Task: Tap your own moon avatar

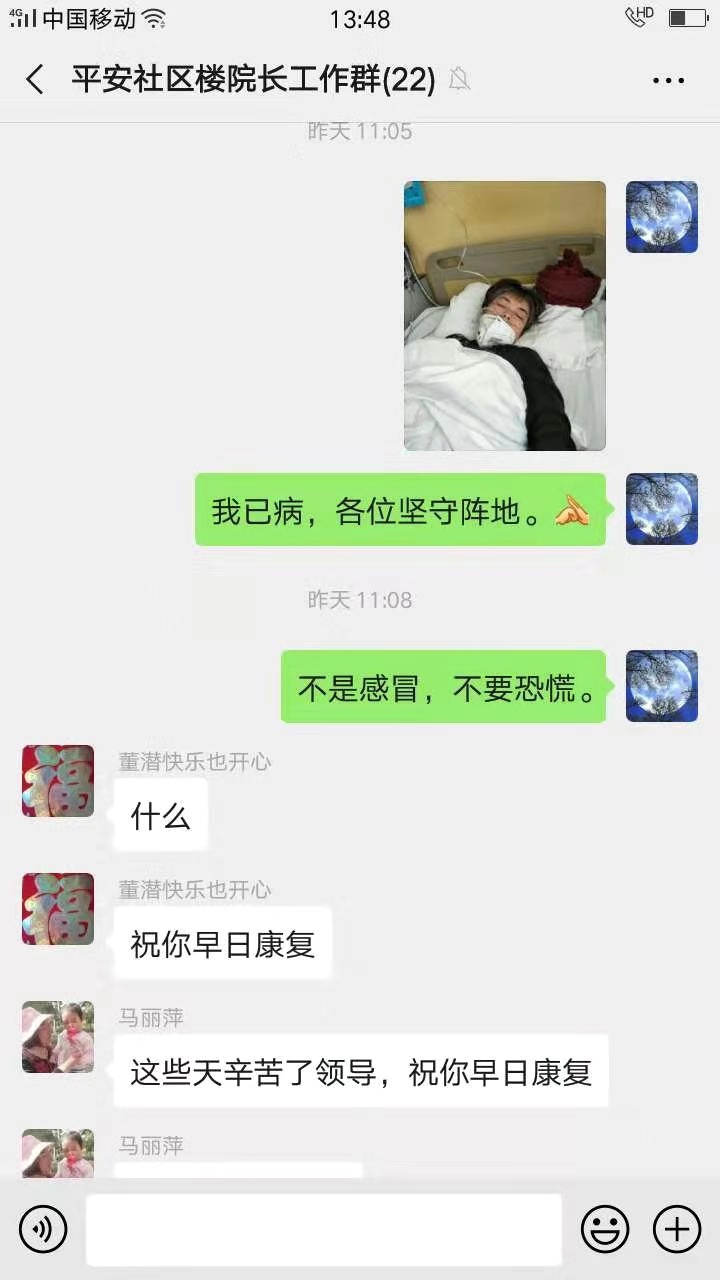Action: coord(661,216)
